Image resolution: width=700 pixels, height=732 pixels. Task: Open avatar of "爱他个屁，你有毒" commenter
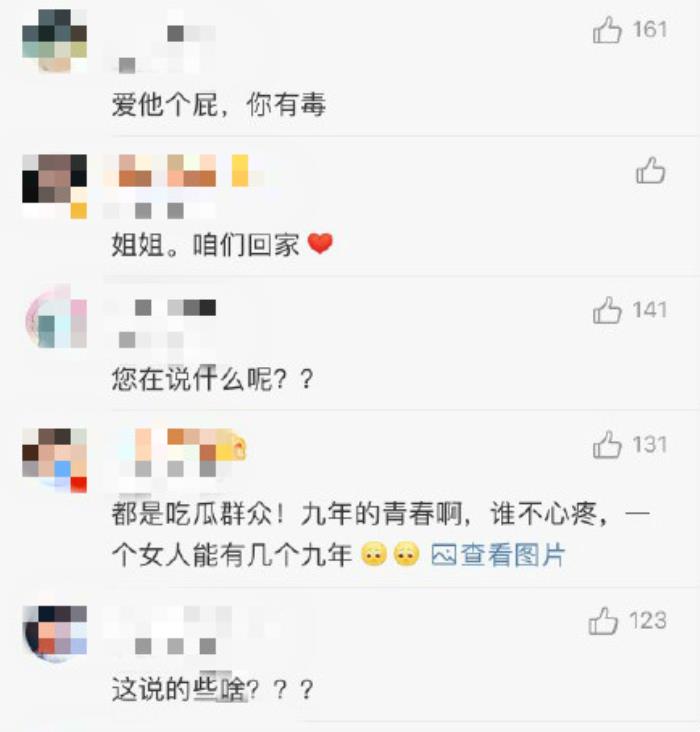coord(54,40)
